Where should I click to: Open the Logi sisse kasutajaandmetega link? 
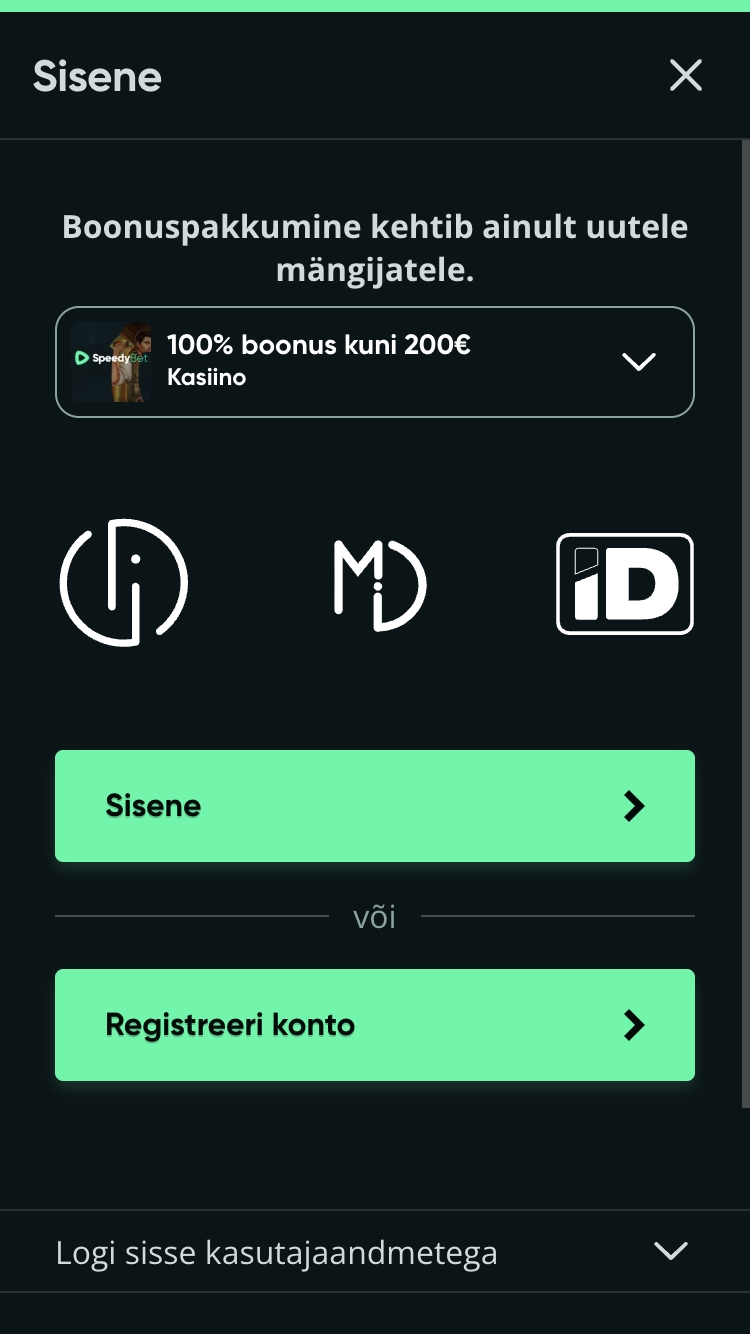pos(277,1251)
